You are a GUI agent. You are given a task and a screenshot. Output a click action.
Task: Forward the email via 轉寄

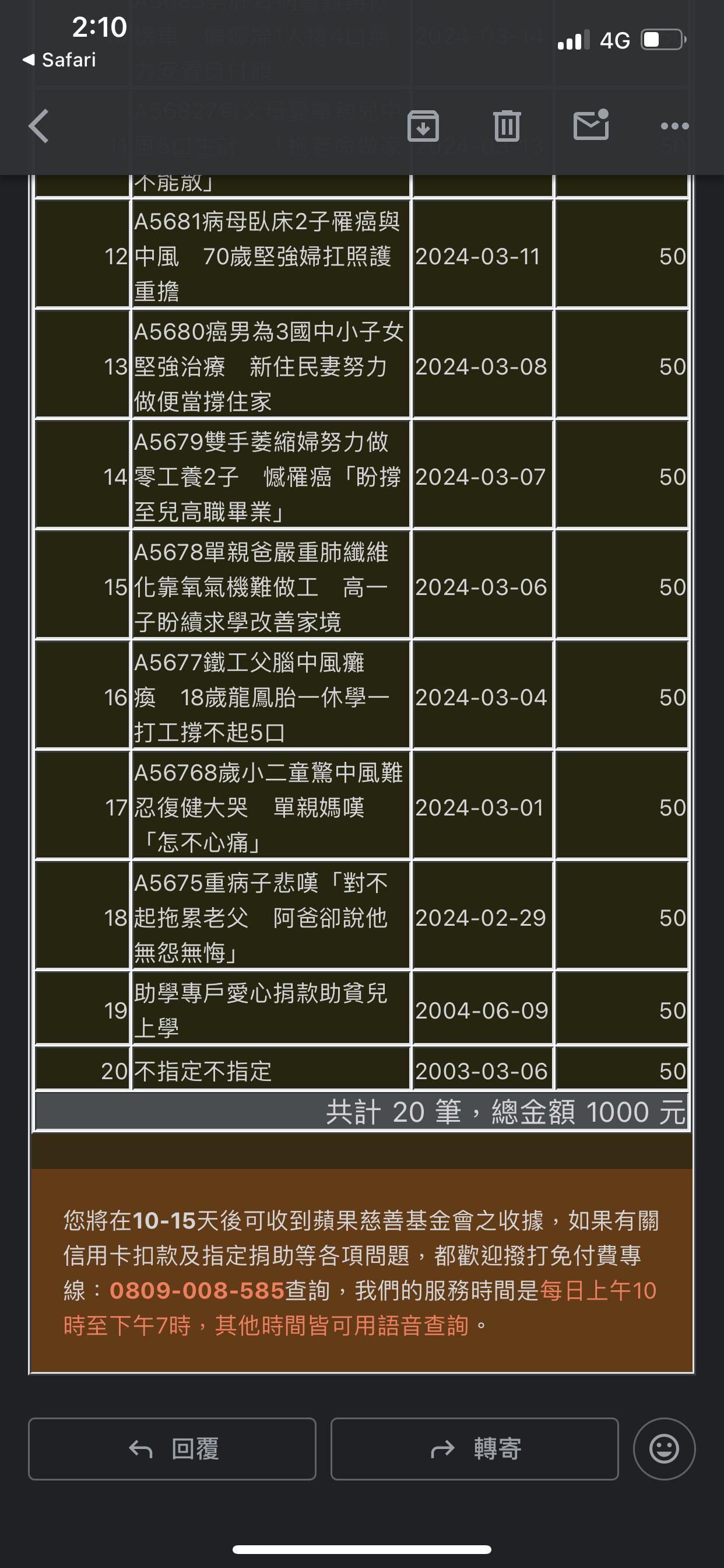[x=474, y=1448]
